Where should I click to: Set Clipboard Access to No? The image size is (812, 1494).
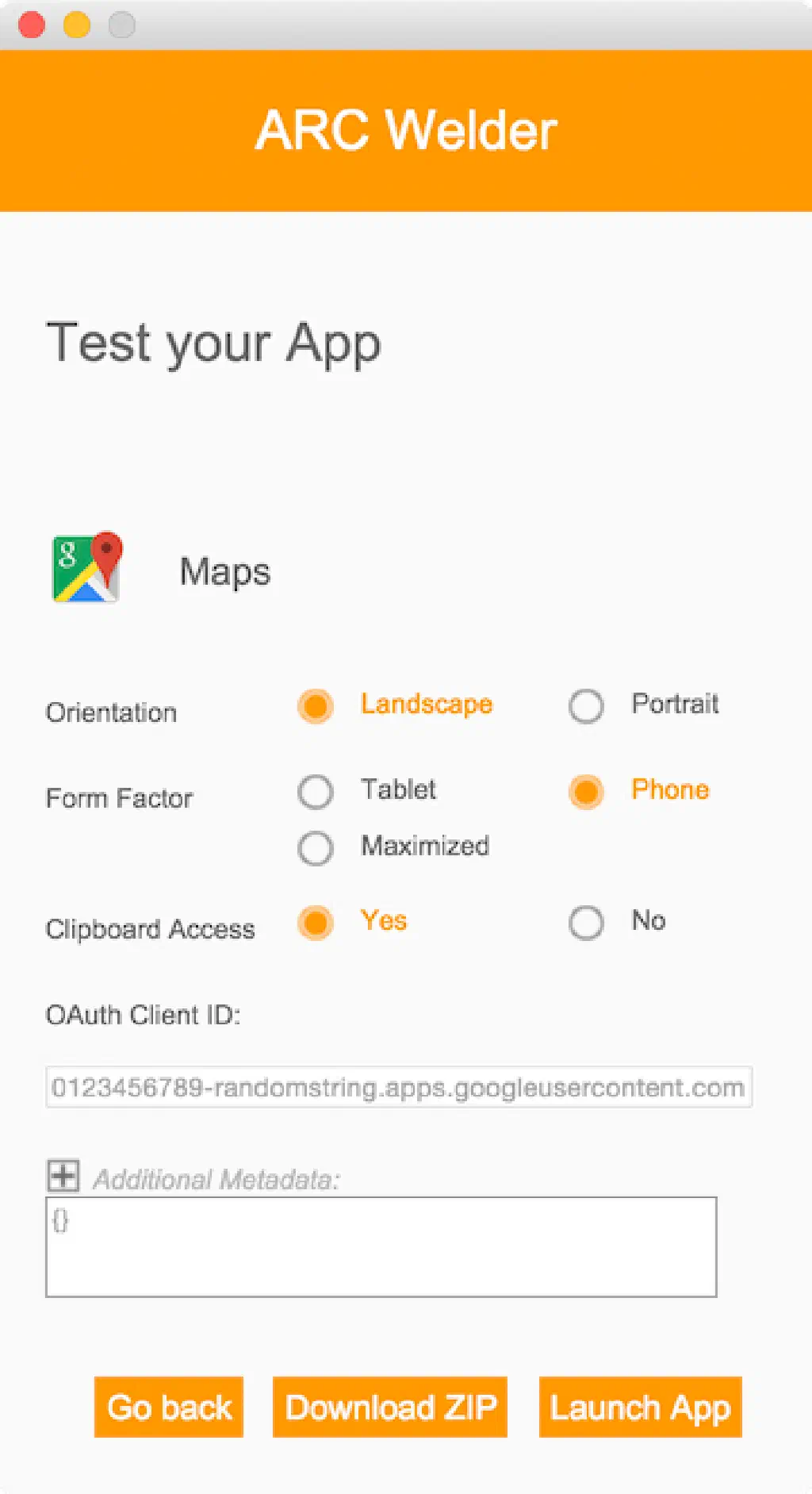click(586, 922)
